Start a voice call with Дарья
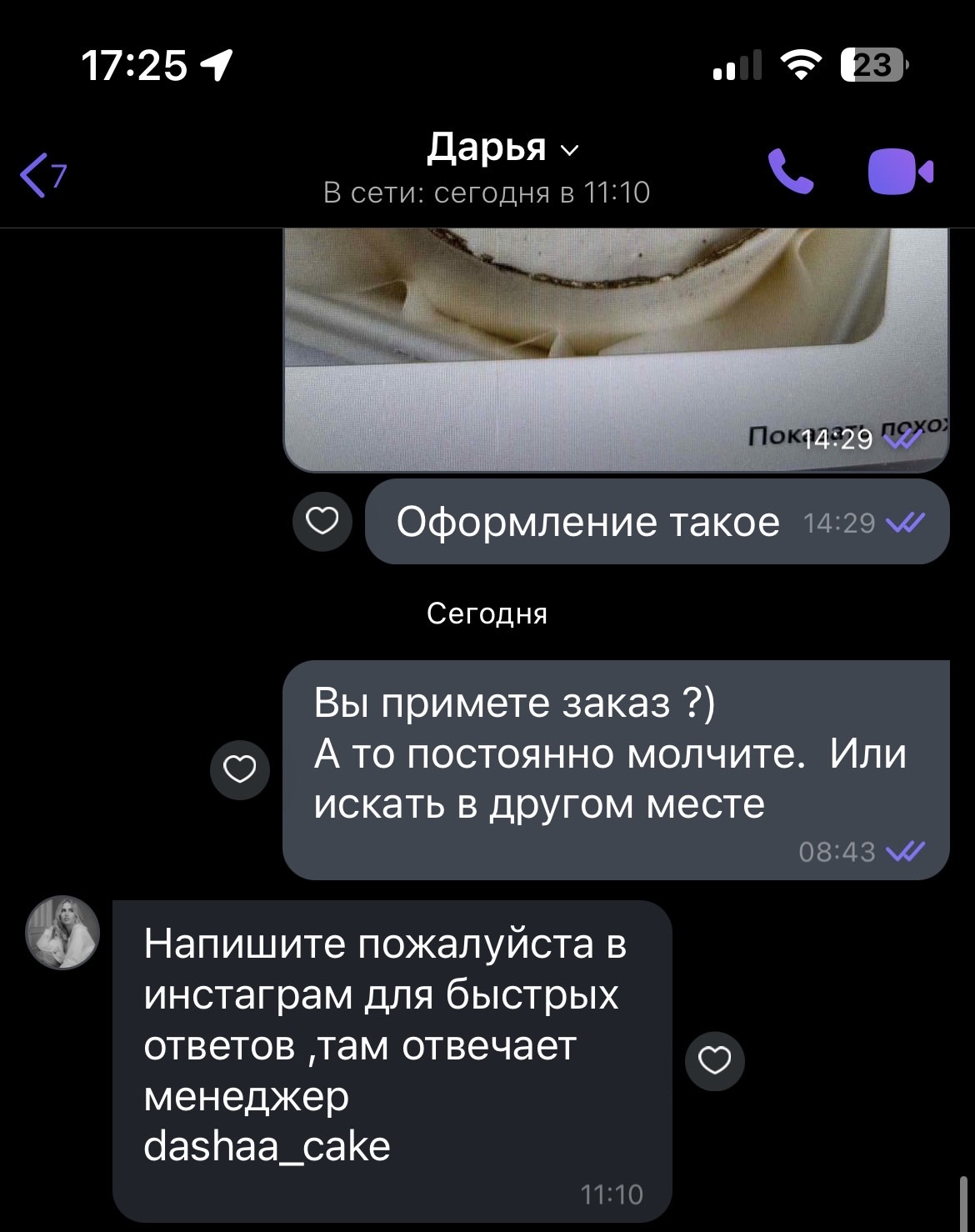The height and width of the screenshot is (1232, 975). coord(789,172)
